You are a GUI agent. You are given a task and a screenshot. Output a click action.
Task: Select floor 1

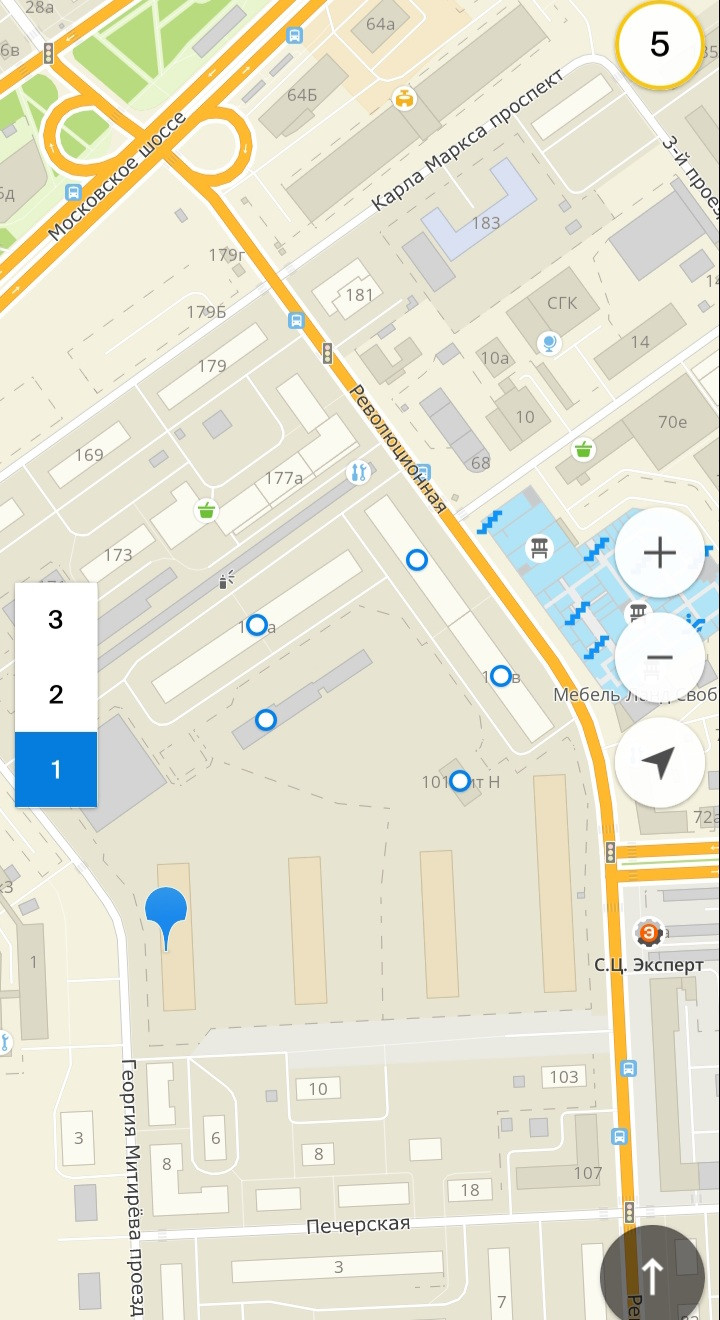pyautogui.click(x=56, y=769)
